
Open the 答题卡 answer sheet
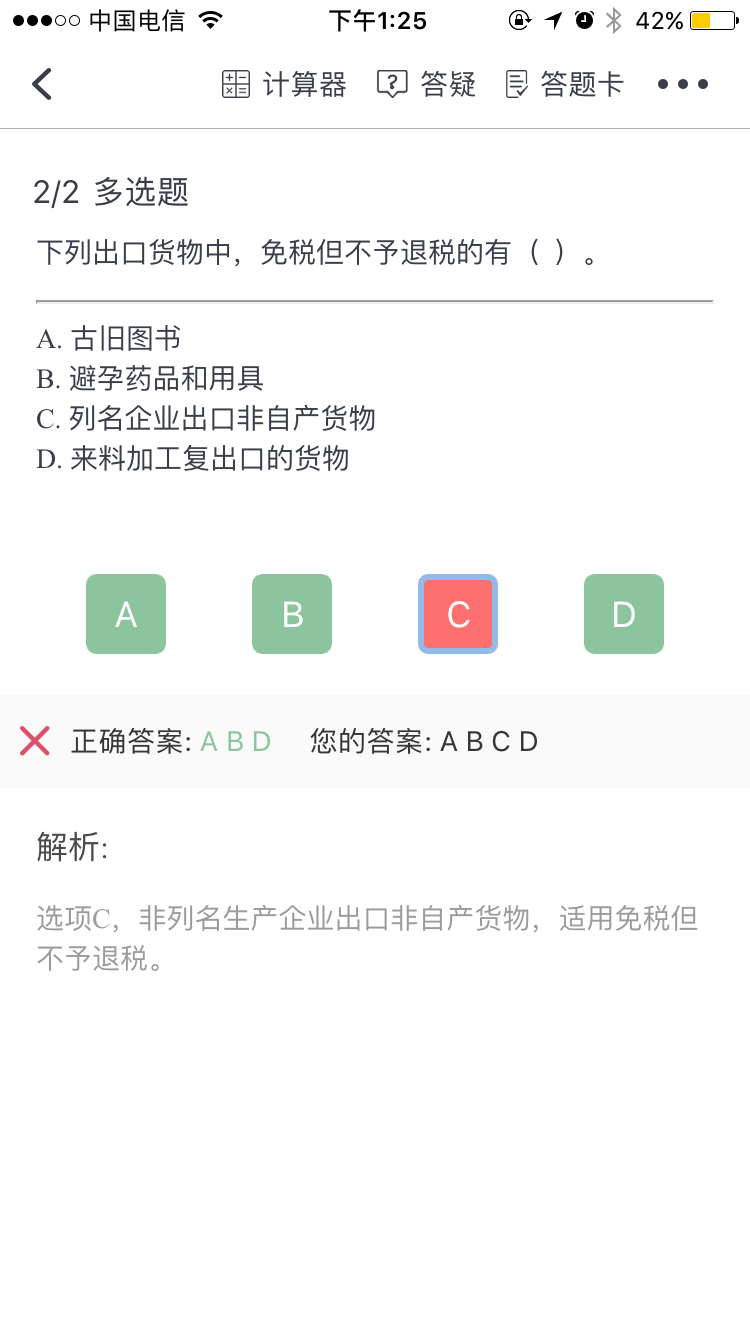[x=564, y=85]
